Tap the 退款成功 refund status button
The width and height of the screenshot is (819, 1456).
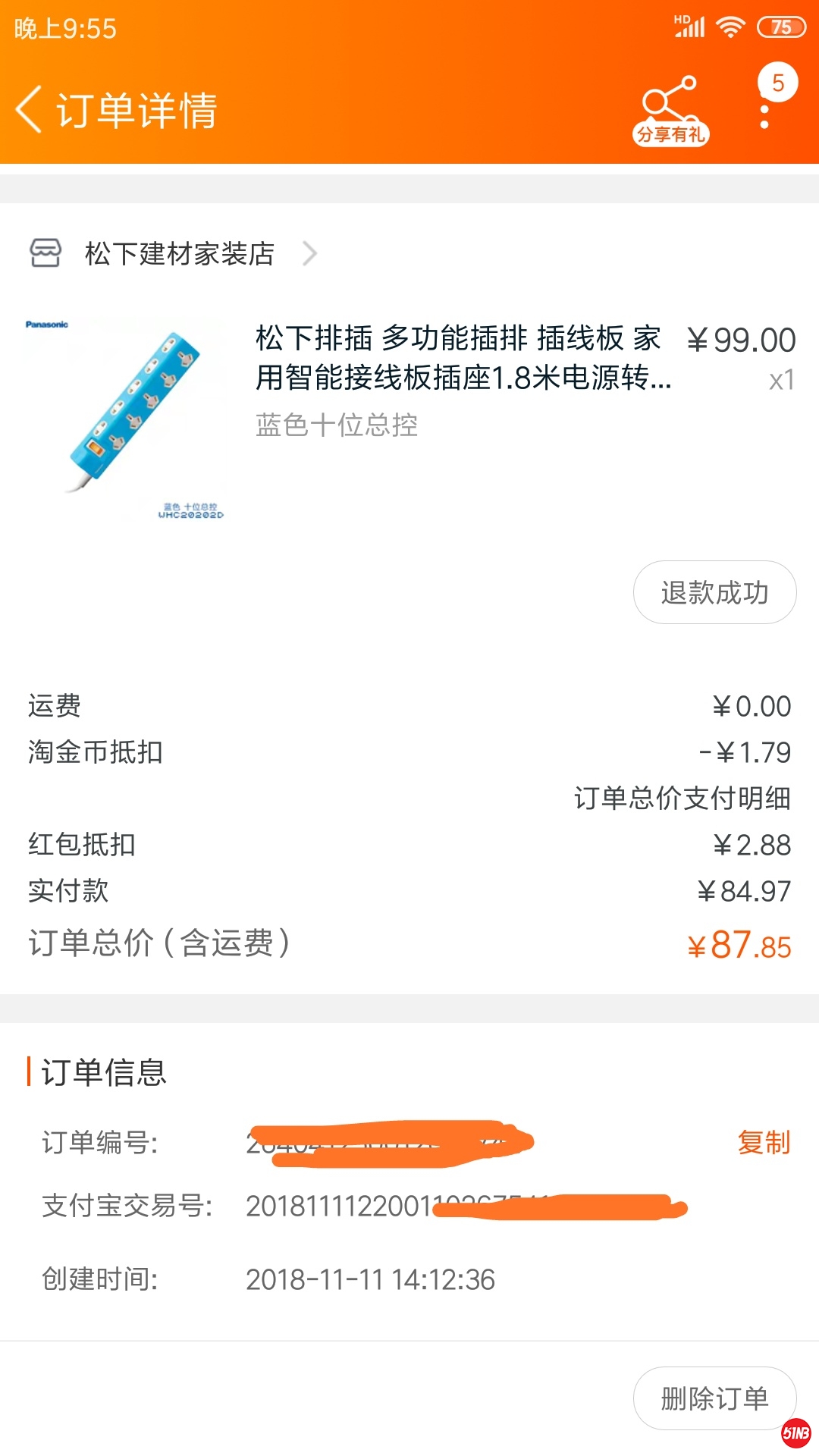coord(714,593)
